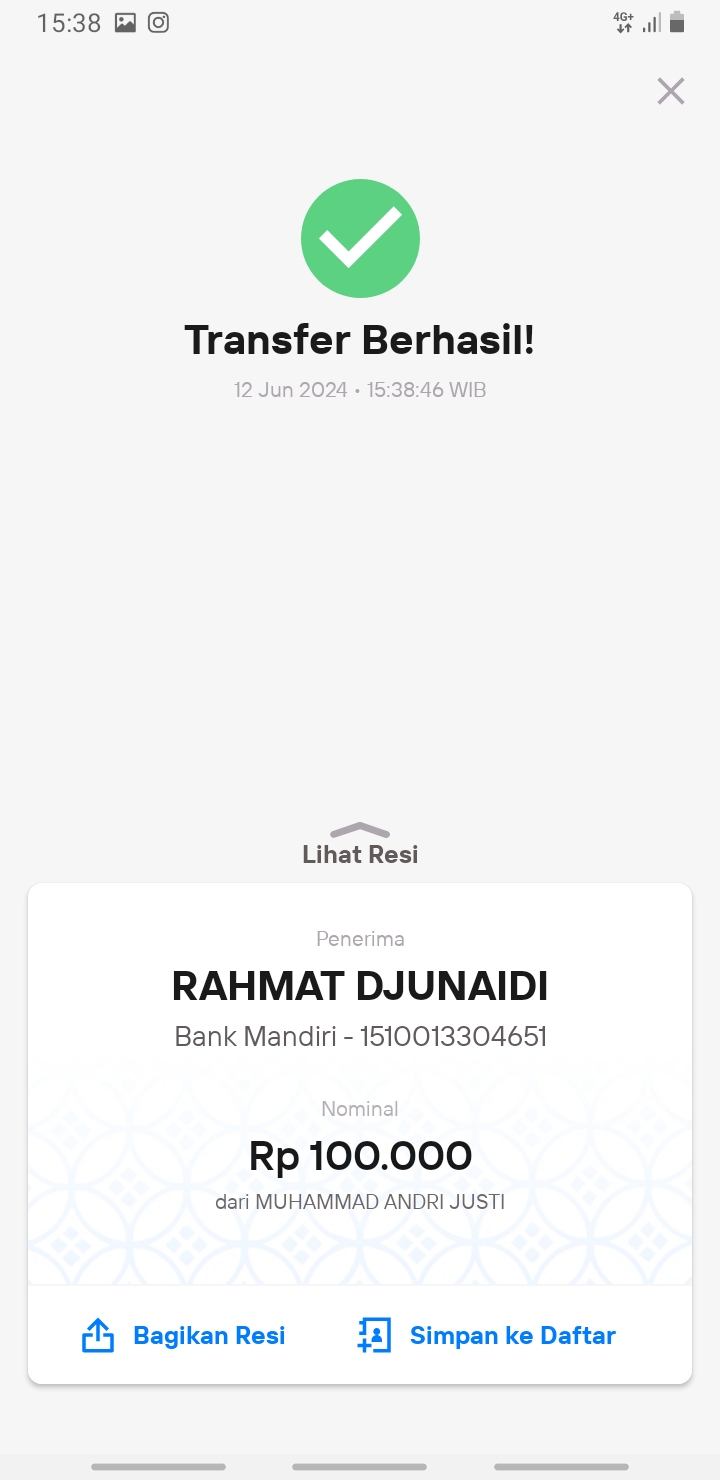The height and width of the screenshot is (1480, 720).
Task: Expand Lihat Resi to view the receipt
Action: click(360, 844)
